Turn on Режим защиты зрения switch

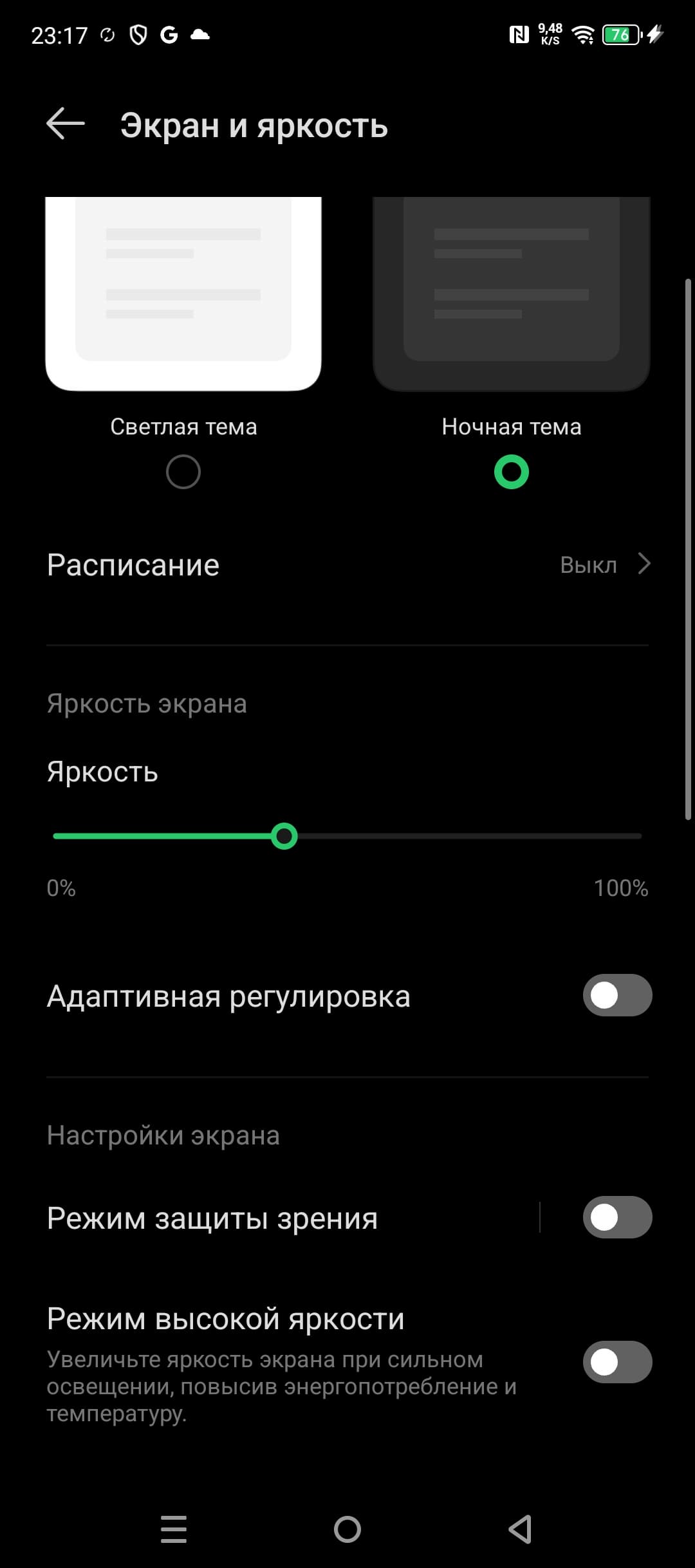pos(617,1217)
